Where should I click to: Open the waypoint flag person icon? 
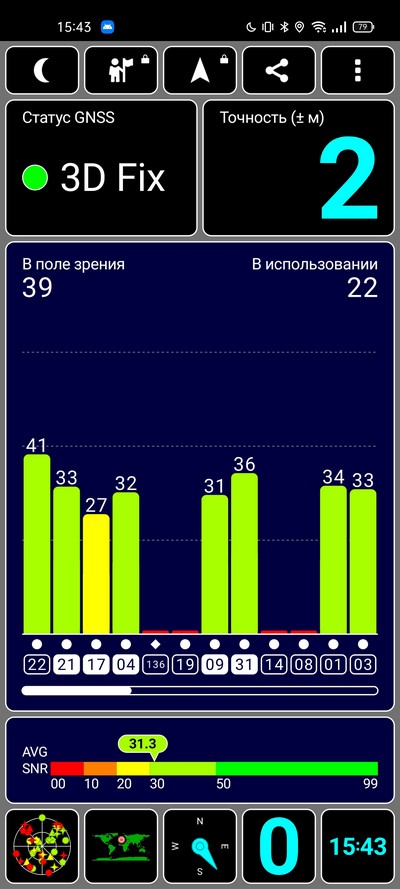click(121, 70)
